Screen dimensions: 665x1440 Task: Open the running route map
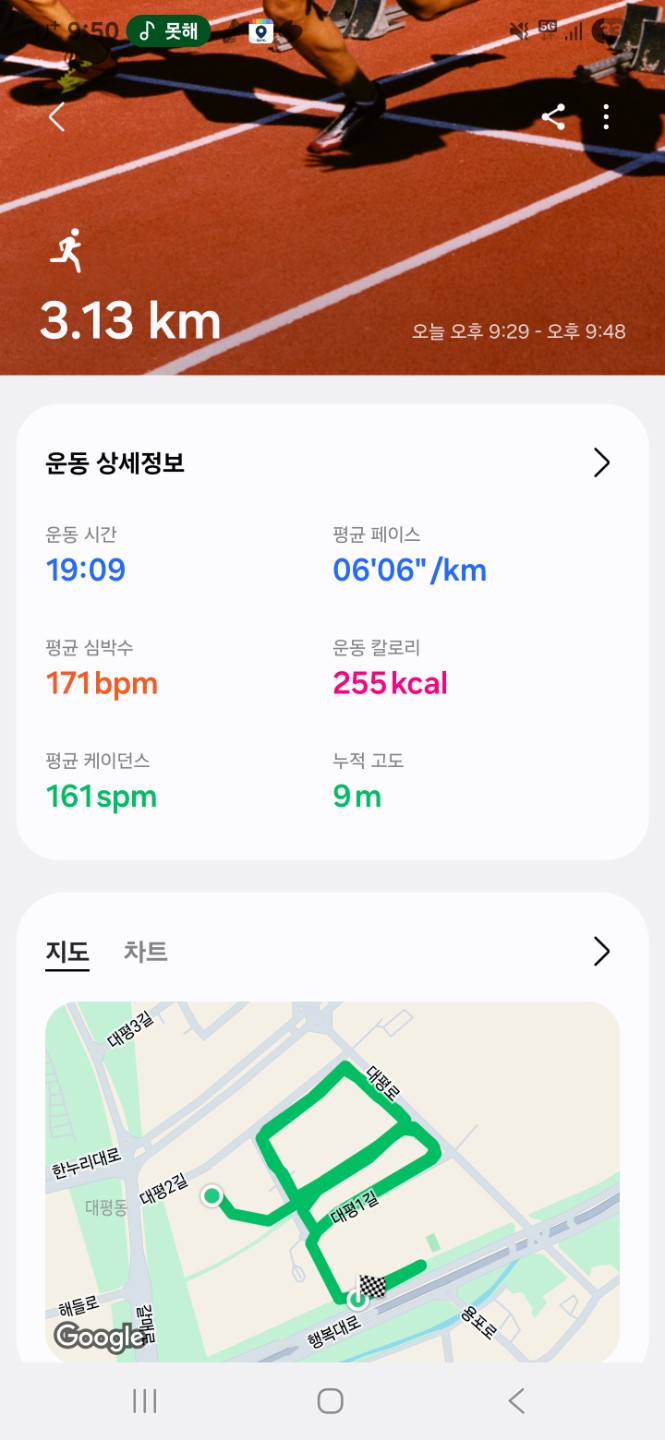(332, 1180)
